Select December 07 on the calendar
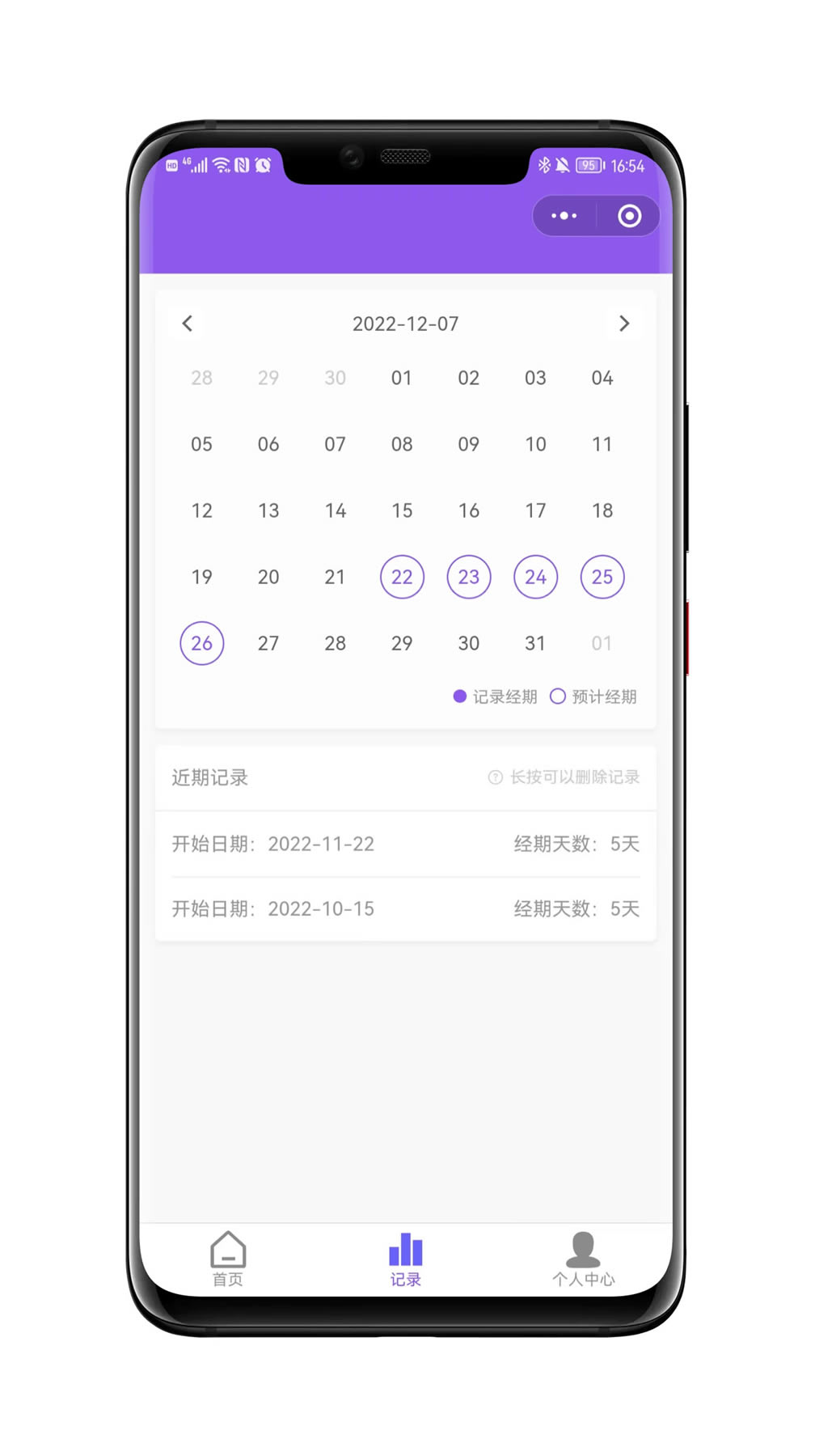The image size is (815, 1456). (335, 444)
